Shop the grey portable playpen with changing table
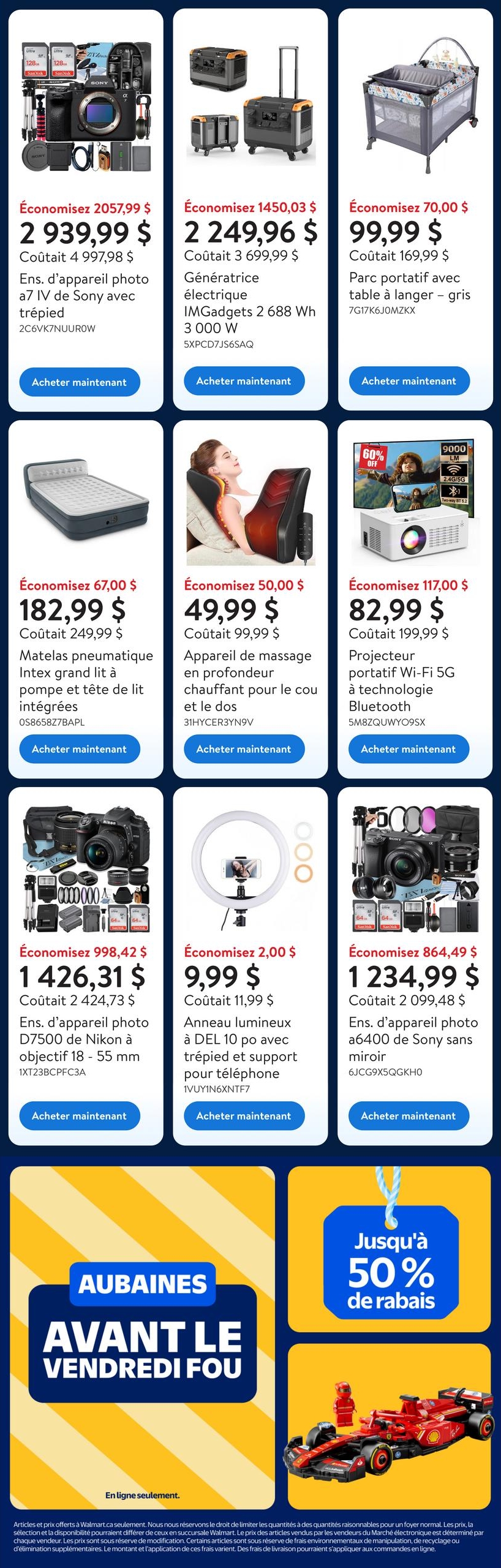The height and width of the screenshot is (1568, 501). pyautogui.click(x=409, y=381)
